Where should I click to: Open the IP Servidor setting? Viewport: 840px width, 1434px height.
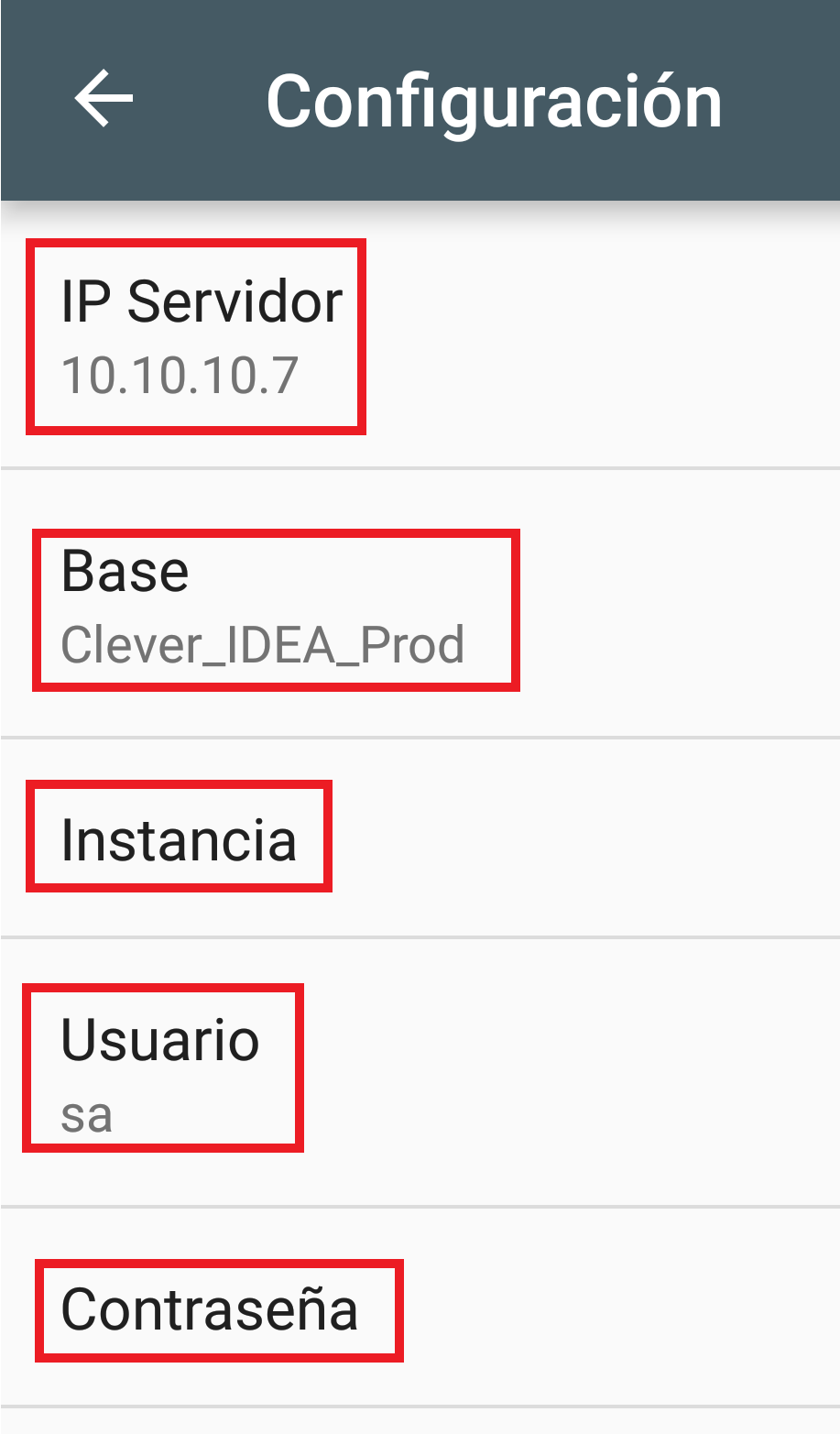click(x=202, y=335)
